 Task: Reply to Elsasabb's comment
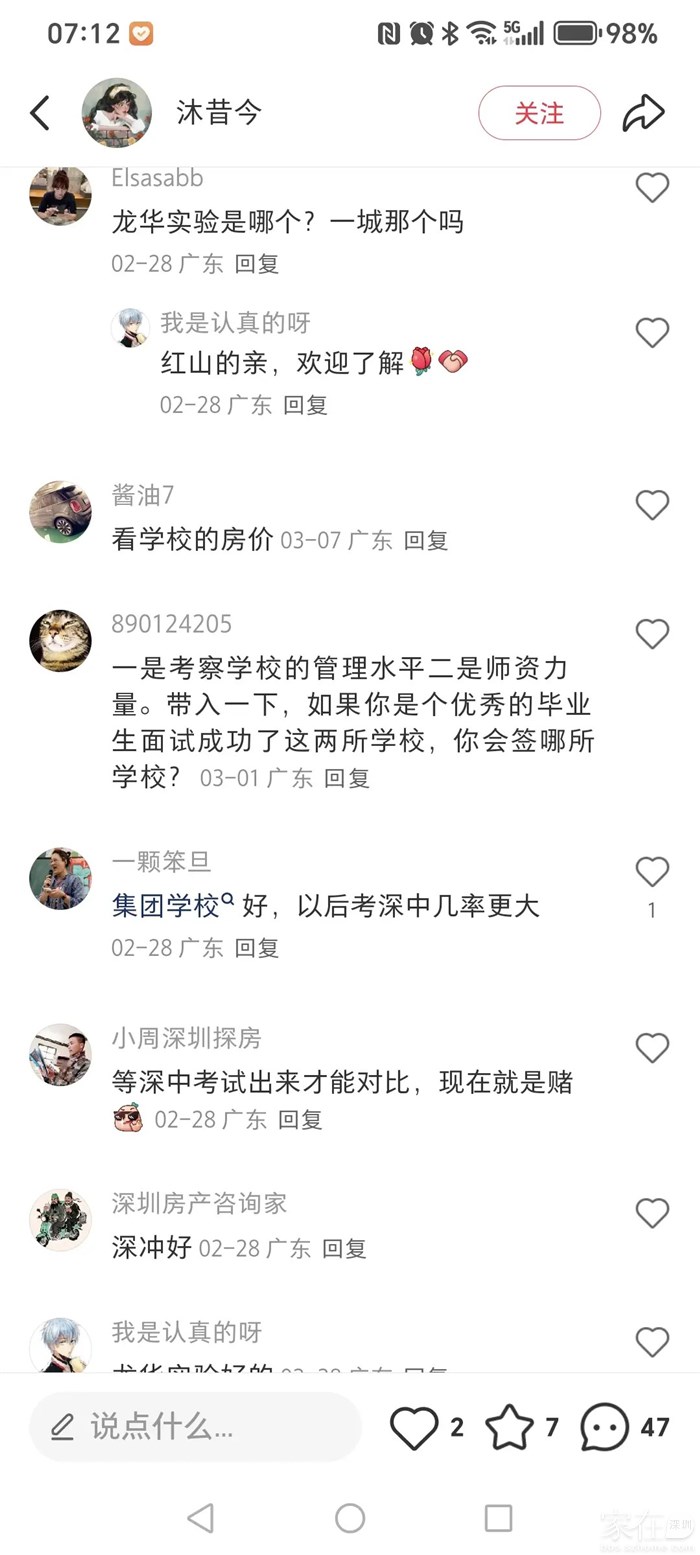(257, 264)
